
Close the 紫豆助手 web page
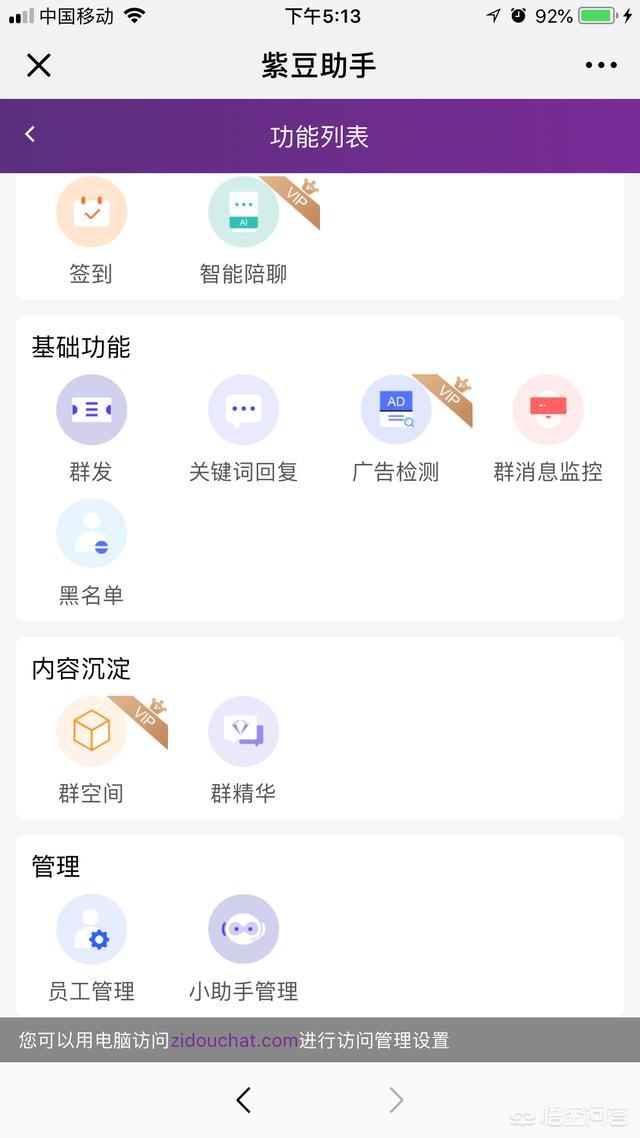click(x=38, y=65)
